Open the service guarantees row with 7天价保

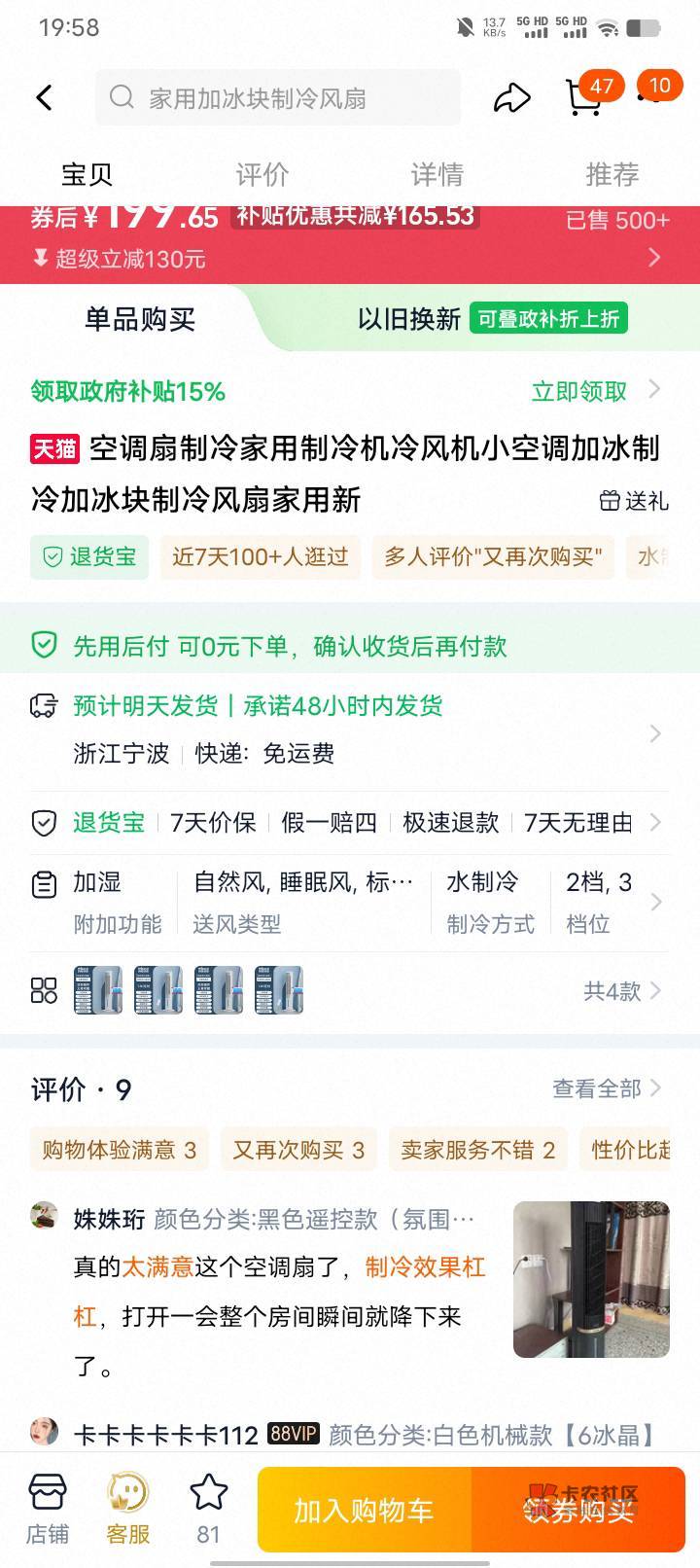point(350,823)
